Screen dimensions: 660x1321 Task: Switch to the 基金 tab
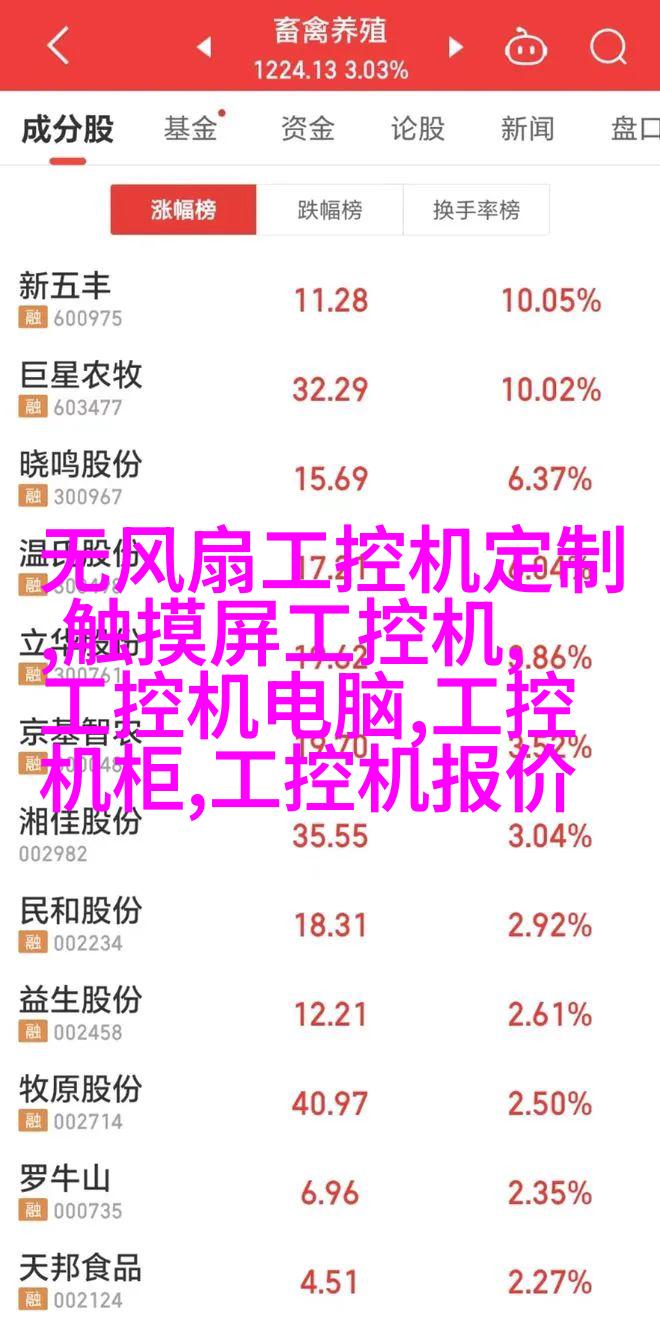[x=191, y=129]
